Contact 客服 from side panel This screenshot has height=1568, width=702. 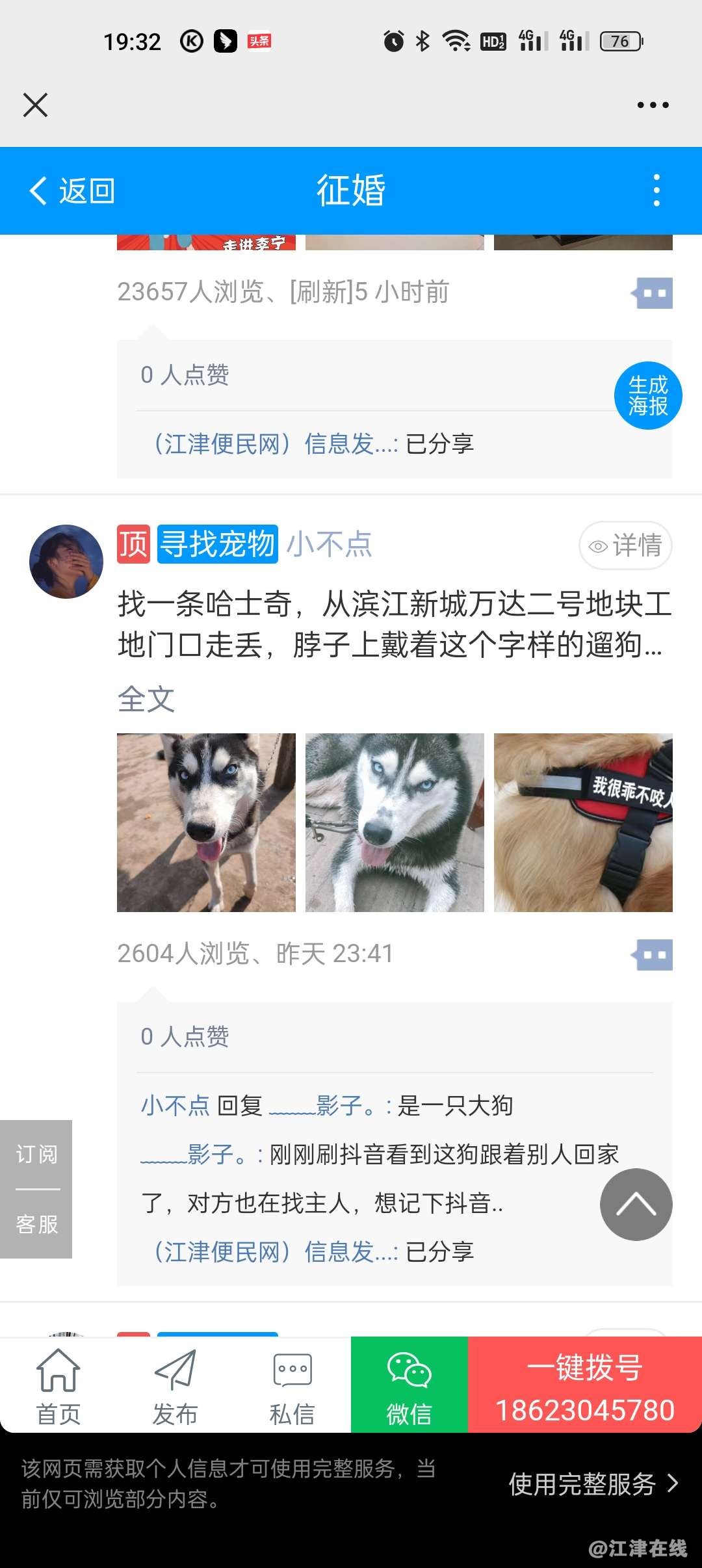(36, 1224)
